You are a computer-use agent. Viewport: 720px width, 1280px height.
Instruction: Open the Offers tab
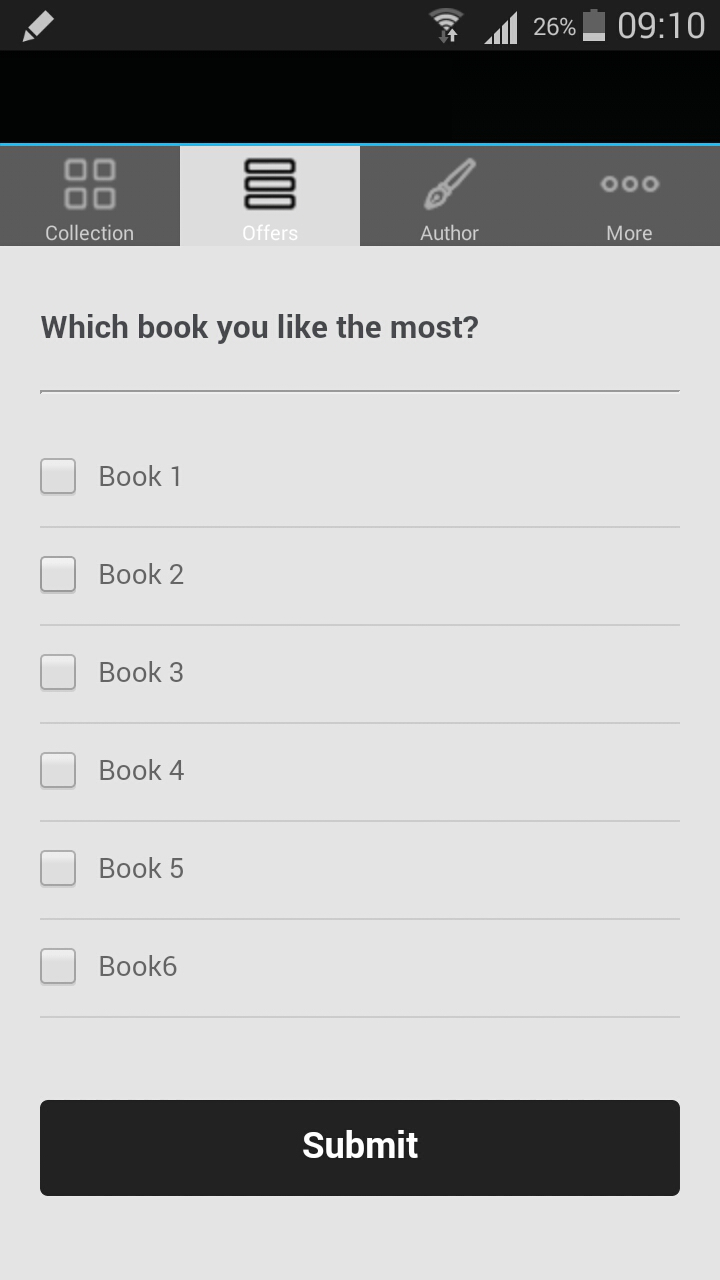click(269, 196)
